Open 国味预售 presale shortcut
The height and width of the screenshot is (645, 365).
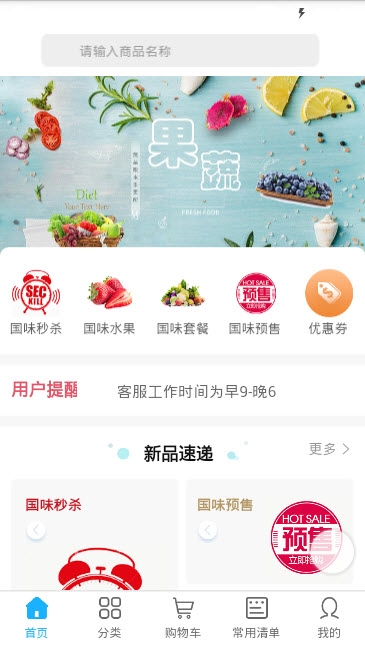coord(255,302)
